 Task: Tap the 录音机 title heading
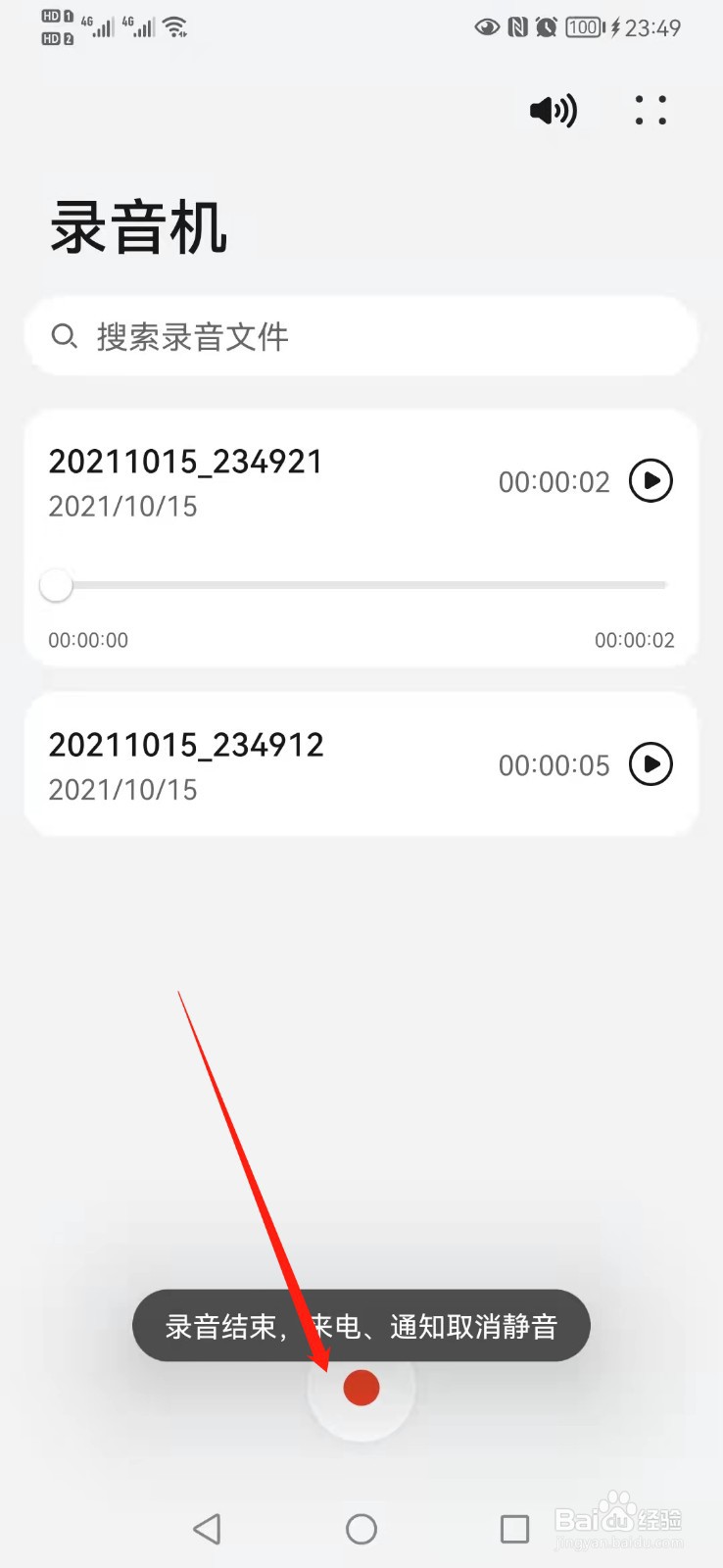coord(137,227)
